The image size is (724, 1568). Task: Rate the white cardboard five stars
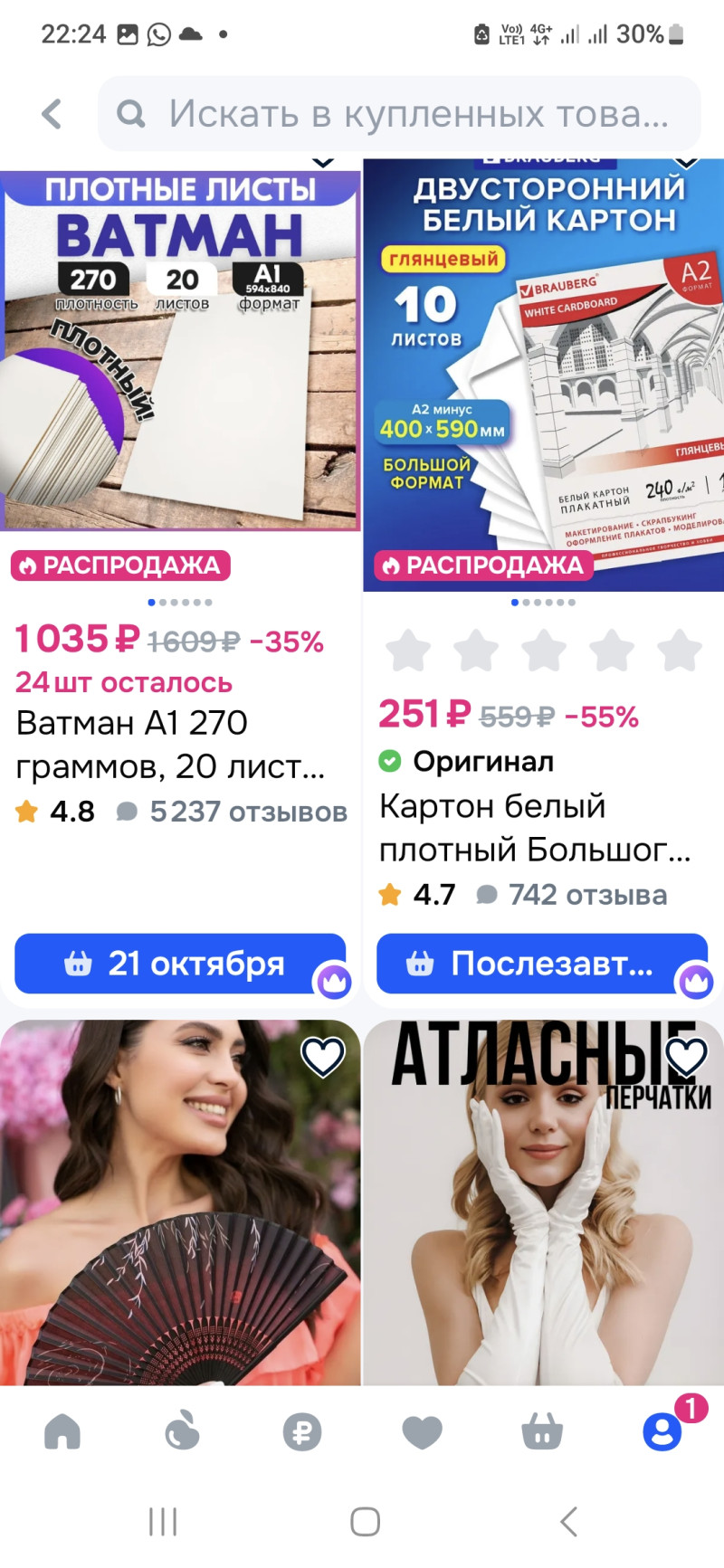pos(680,651)
